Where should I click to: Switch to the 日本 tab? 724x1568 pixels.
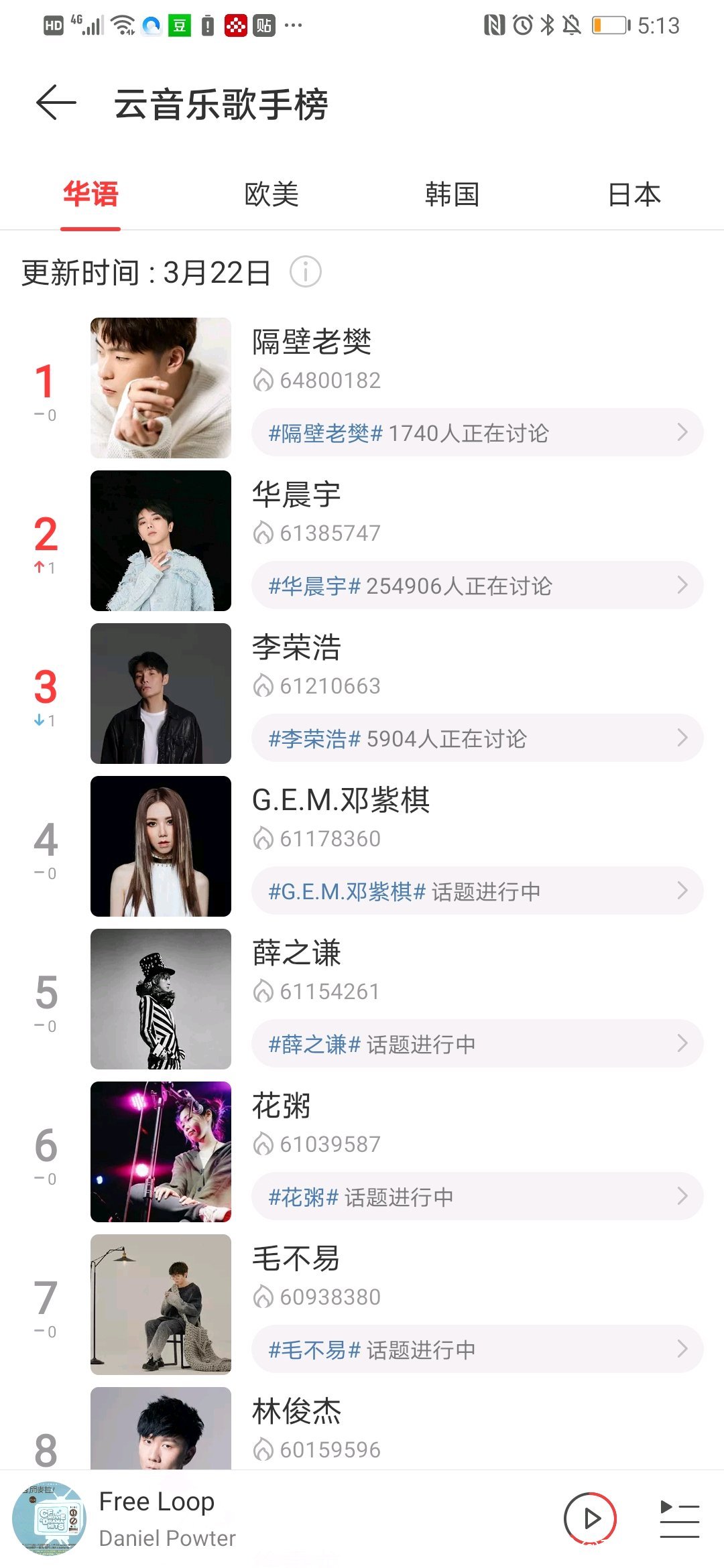tap(634, 194)
